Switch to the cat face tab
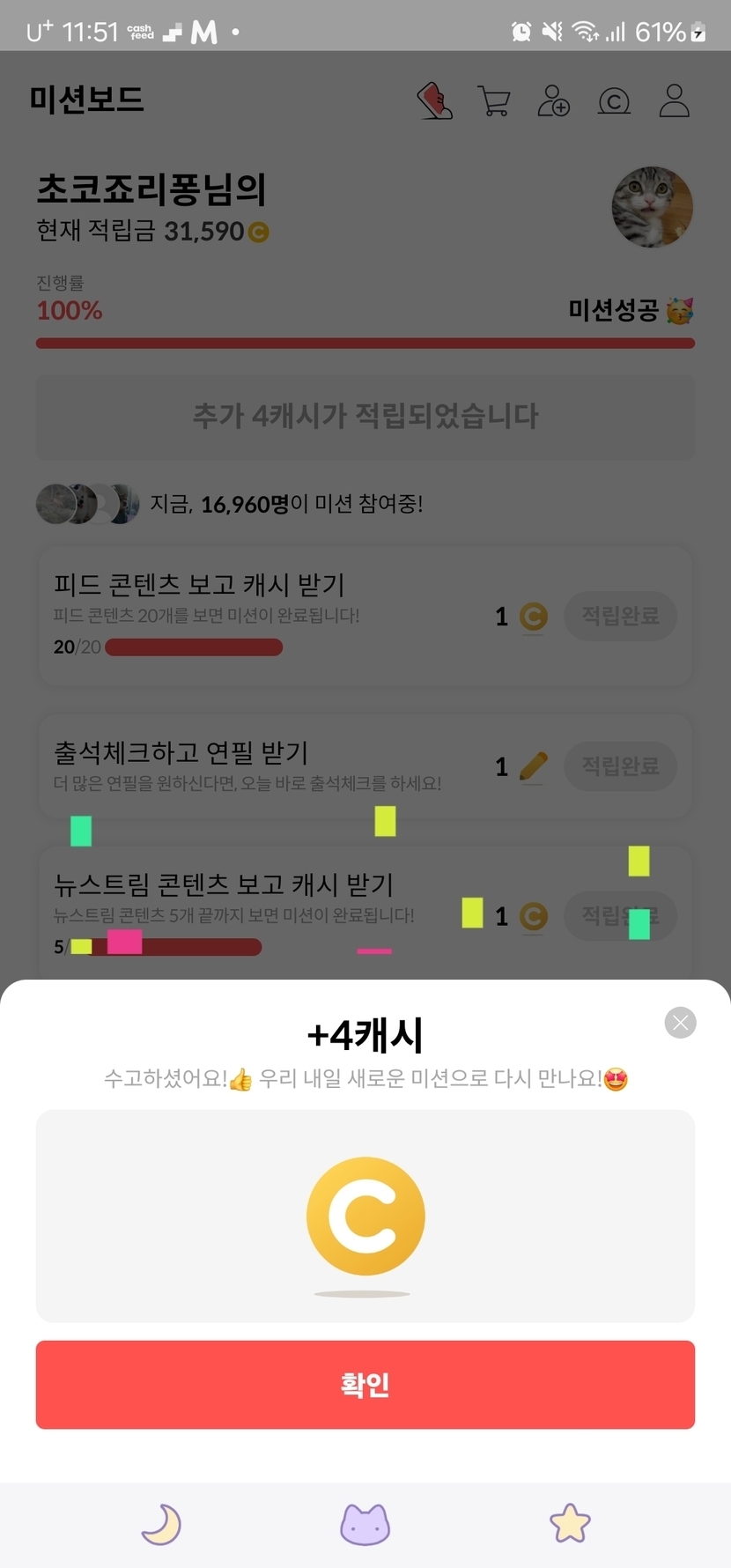This screenshot has height=1568, width=731. (365, 1524)
